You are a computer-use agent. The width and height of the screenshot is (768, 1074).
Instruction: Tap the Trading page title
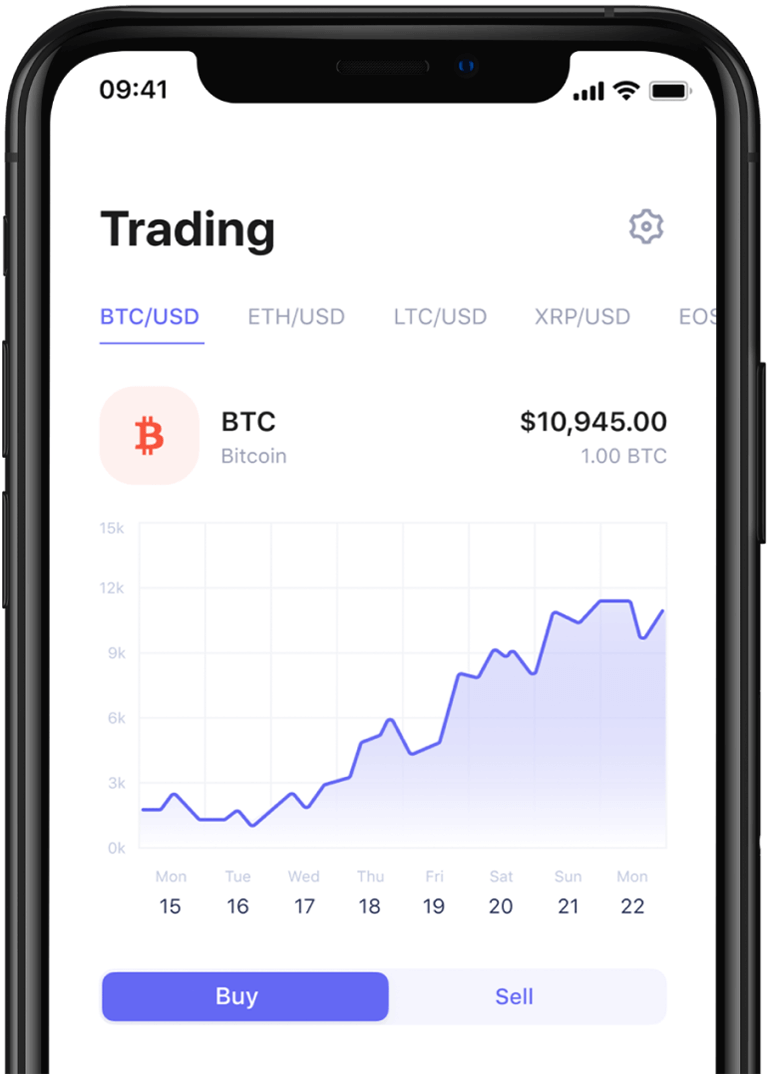[187, 229]
